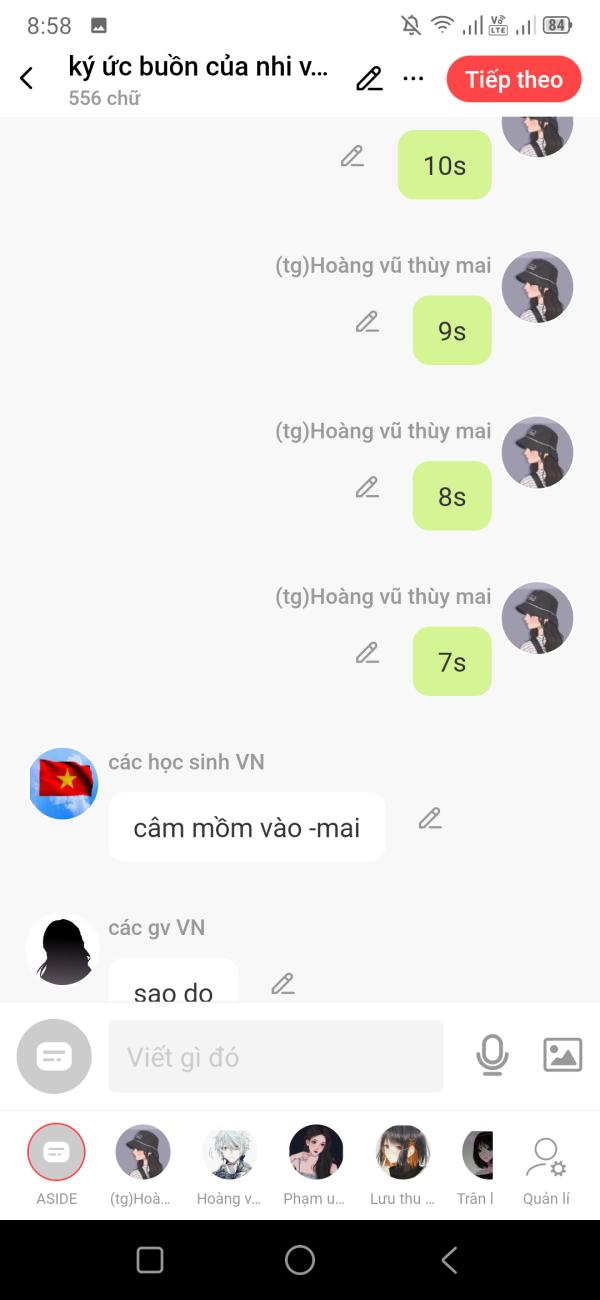Viewport: 600px width, 1300px height.
Task: Open the image picker icon
Action: 562,1055
